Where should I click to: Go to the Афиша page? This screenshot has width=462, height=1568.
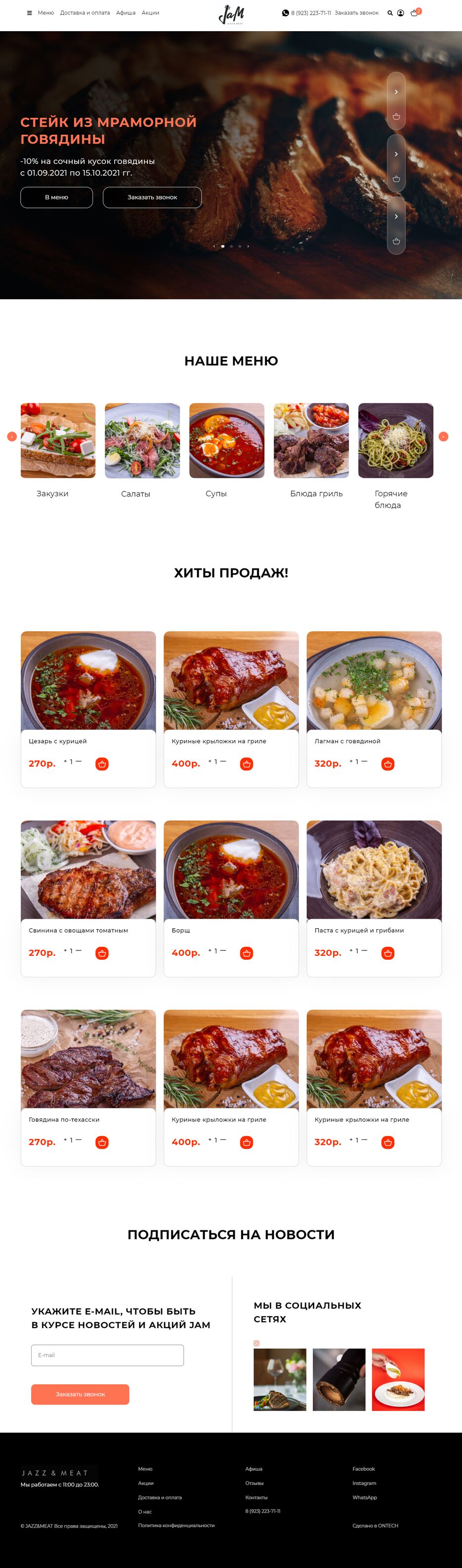pyautogui.click(x=126, y=13)
